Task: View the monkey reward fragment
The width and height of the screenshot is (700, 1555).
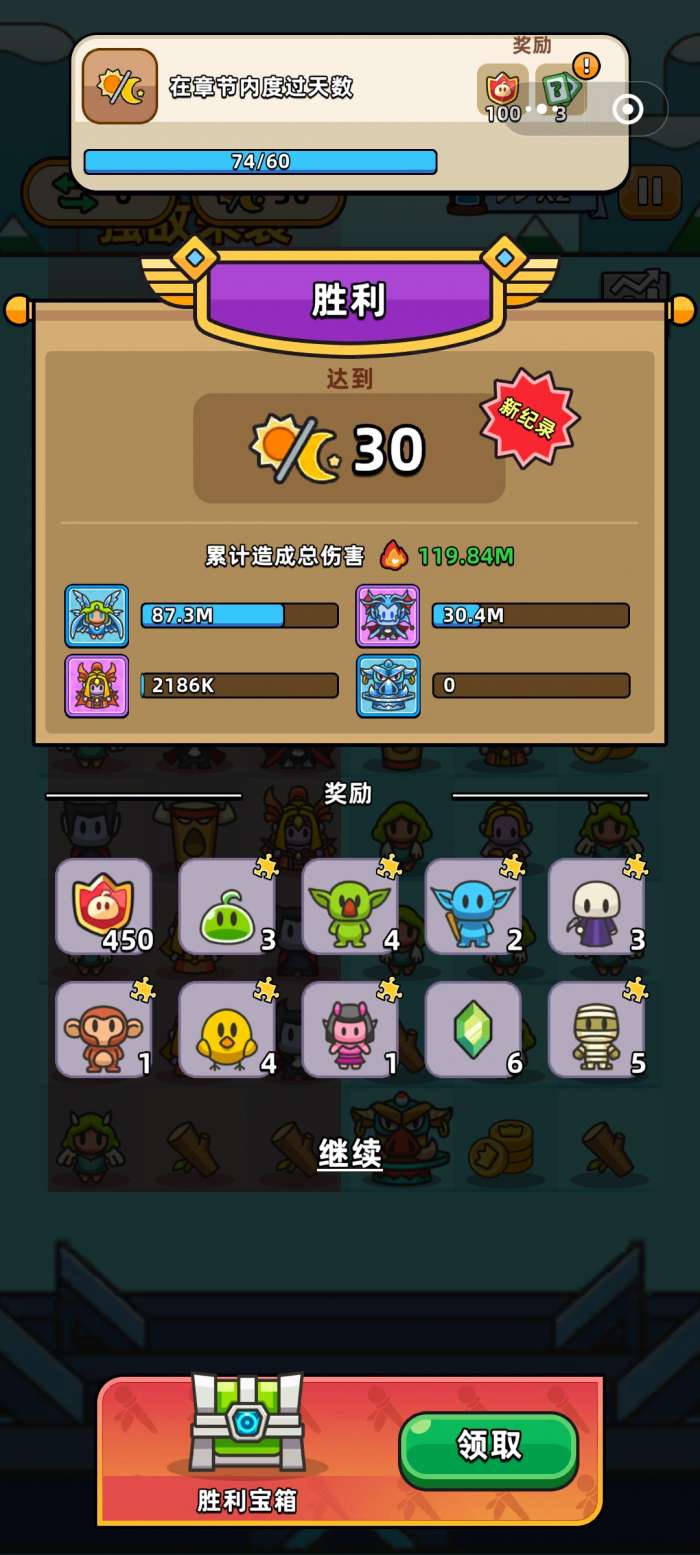Action: click(104, 1029)
